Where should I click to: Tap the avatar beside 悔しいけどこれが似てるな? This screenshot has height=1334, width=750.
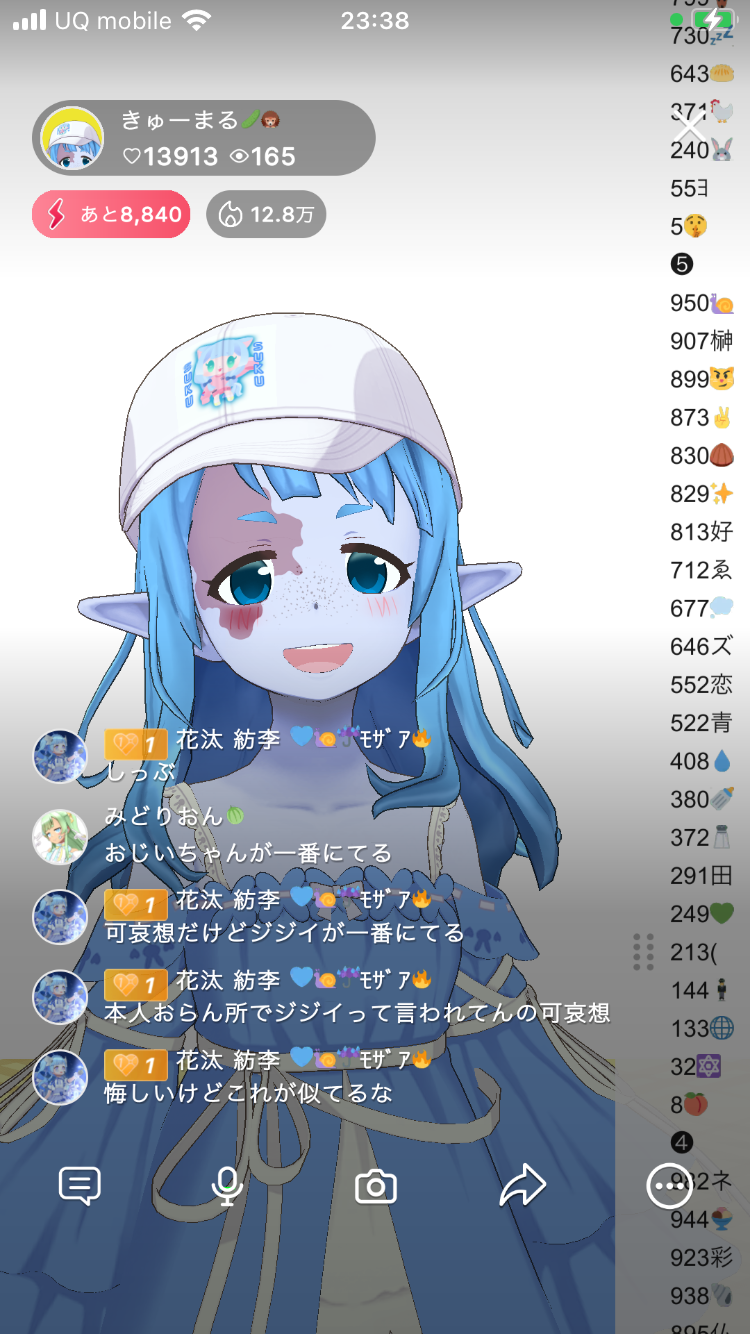[60, 1077]
